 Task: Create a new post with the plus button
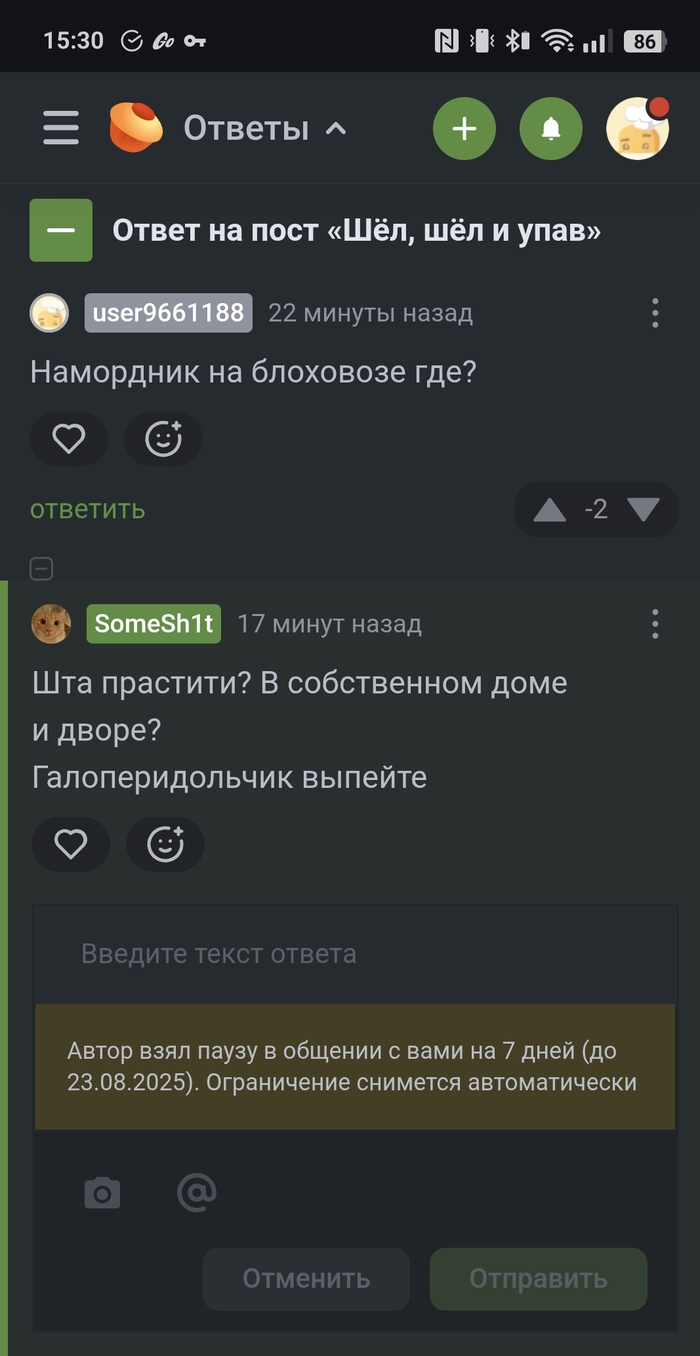464,128
